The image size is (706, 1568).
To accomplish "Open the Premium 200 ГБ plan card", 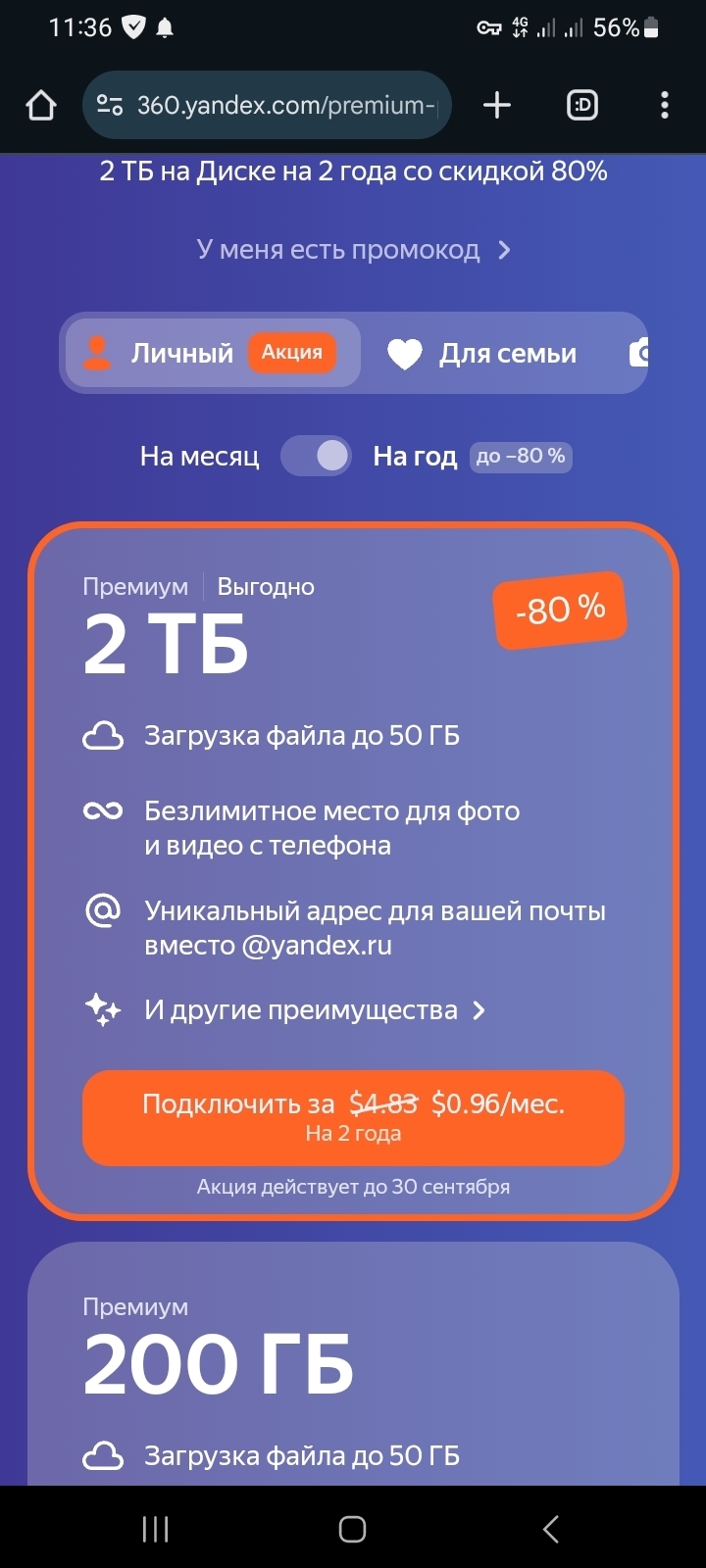I will 353,1362.
